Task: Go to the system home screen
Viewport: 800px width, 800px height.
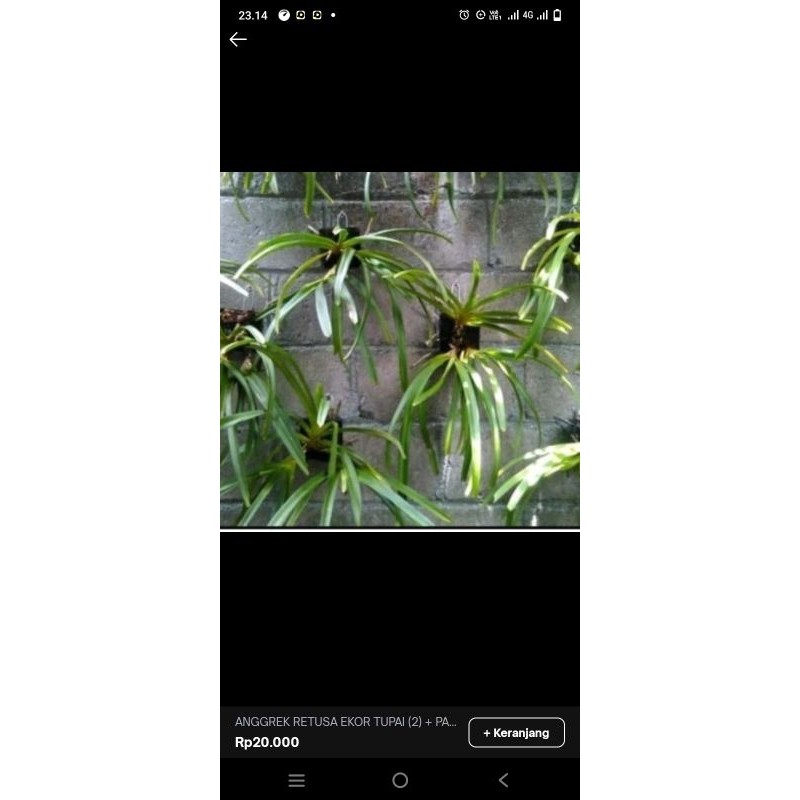Action: pos(400,780)
